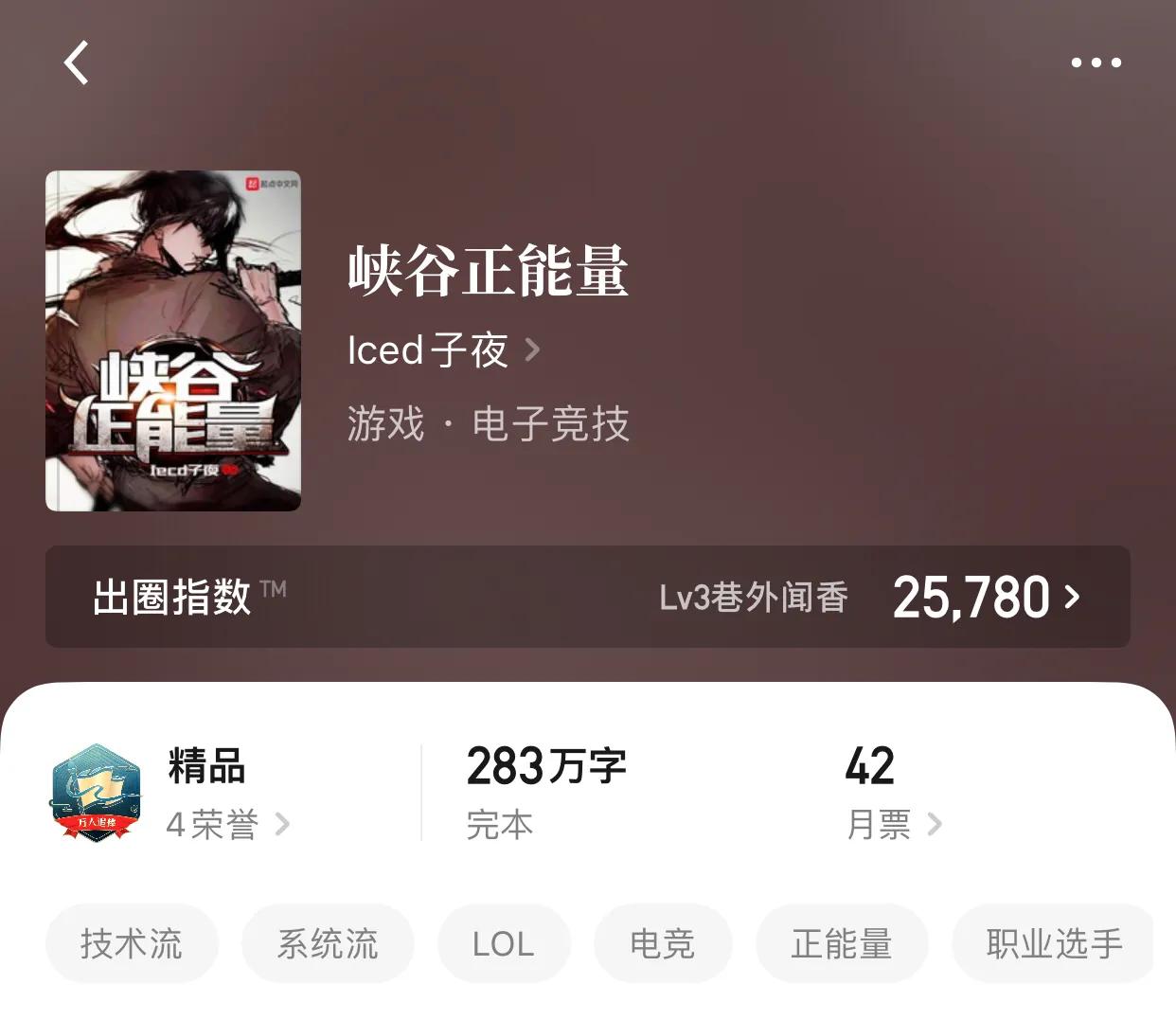
Task: Go back using the top-left arrow
Action: [77, 63]
